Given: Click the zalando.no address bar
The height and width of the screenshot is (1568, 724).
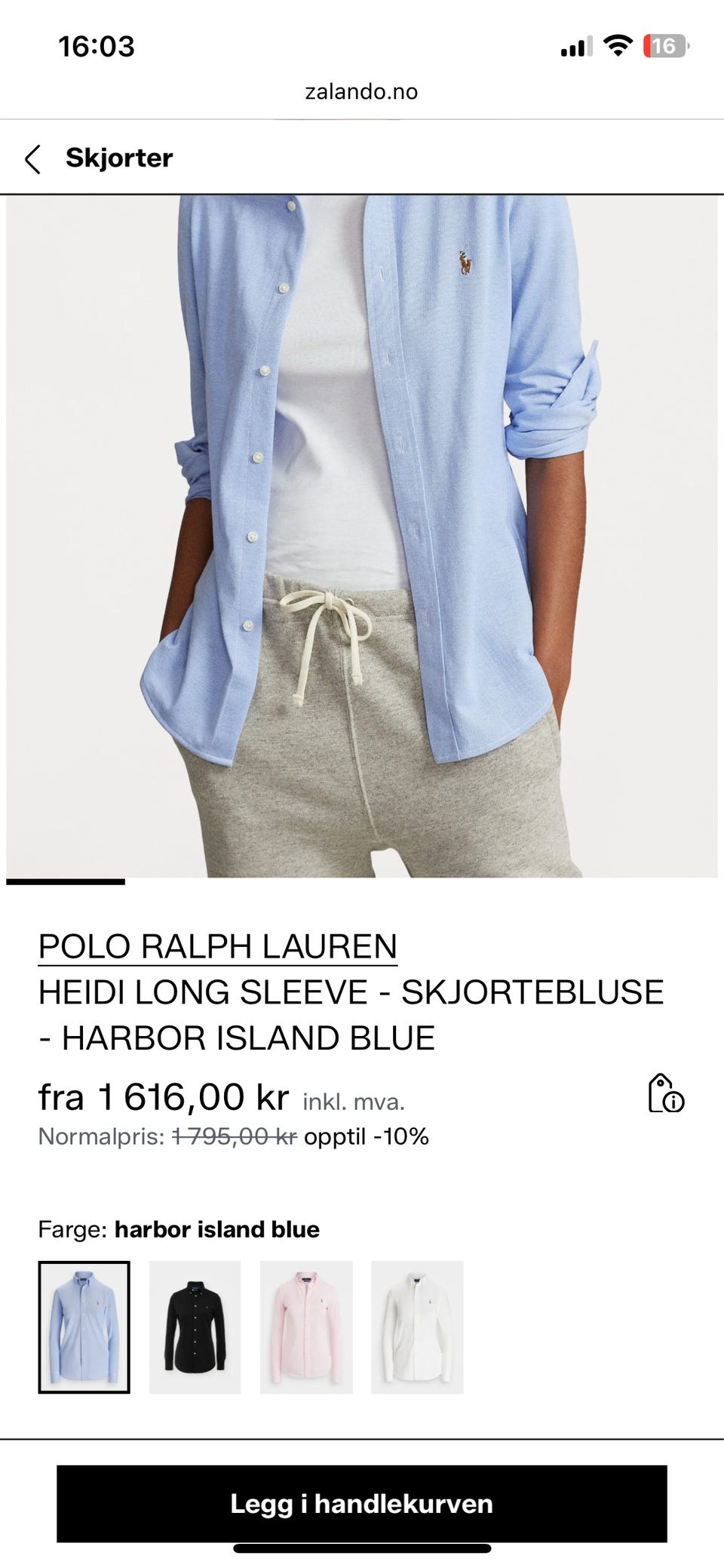Looking at the screenshot, I should [x=362, y=92].
